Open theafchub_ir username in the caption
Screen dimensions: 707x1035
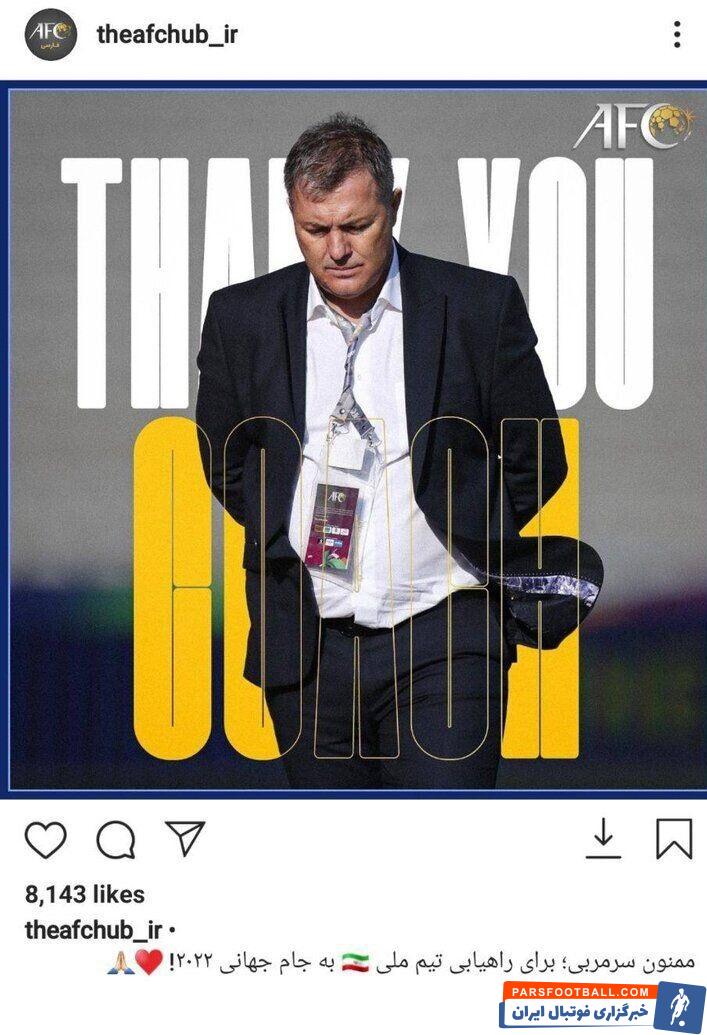tap(92, 929)
